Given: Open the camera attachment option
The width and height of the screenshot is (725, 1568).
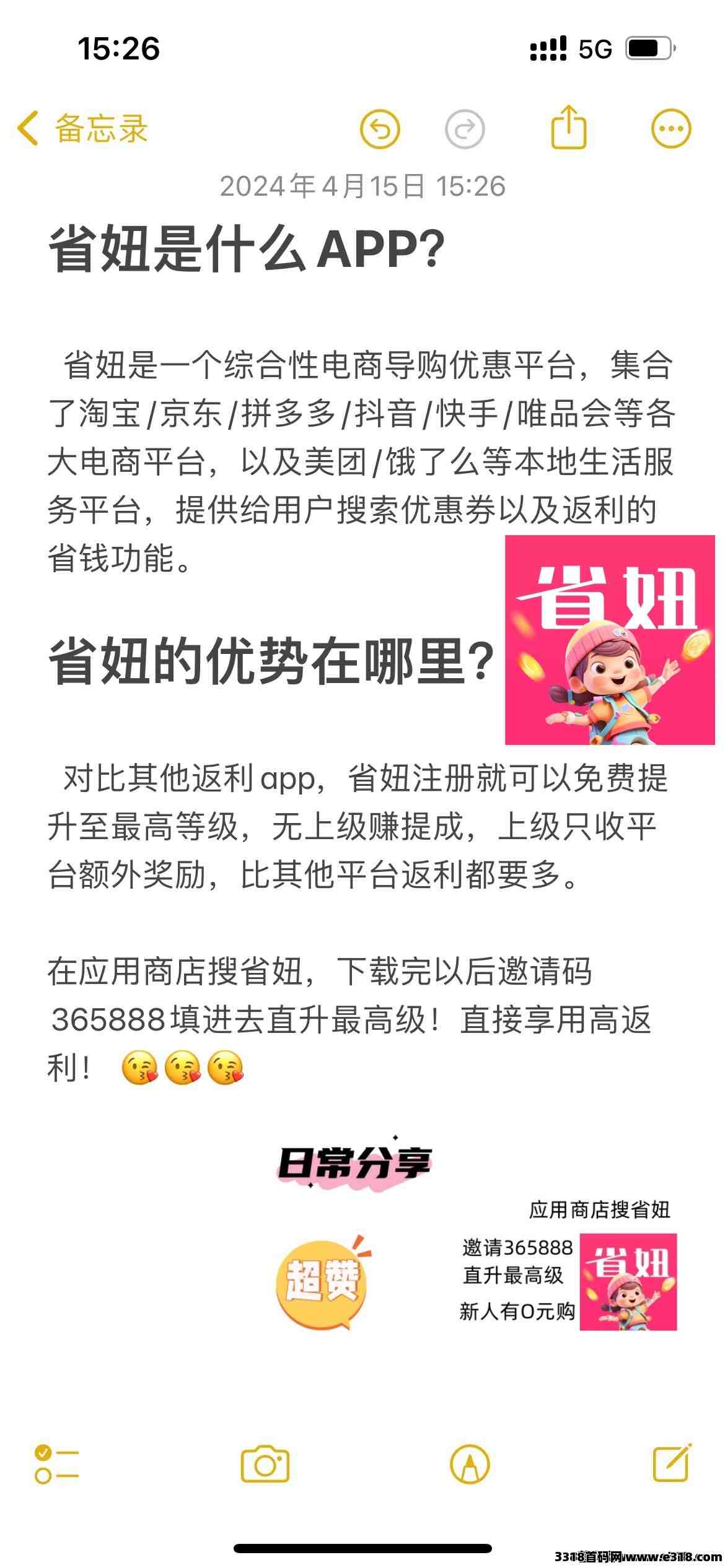Looking at the screenshot, I should [265, 1465].
